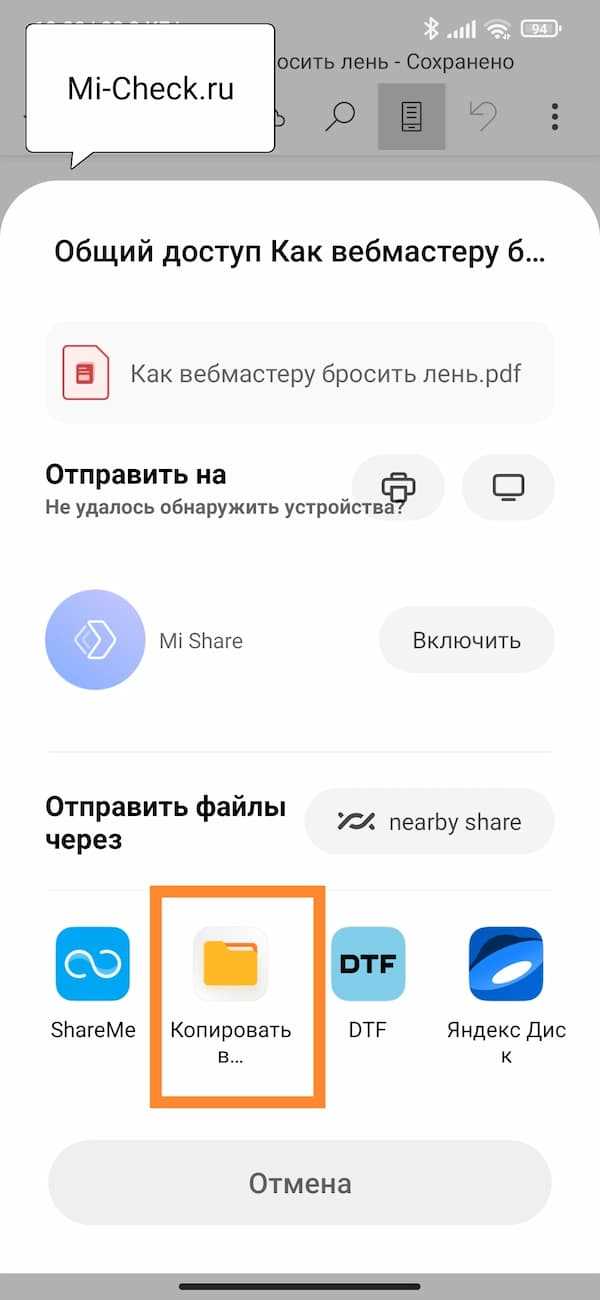The width and height of the screenshot is (600, 1300).
Task: Tap the screen cast monitor icon
Action: coord(508,487)
